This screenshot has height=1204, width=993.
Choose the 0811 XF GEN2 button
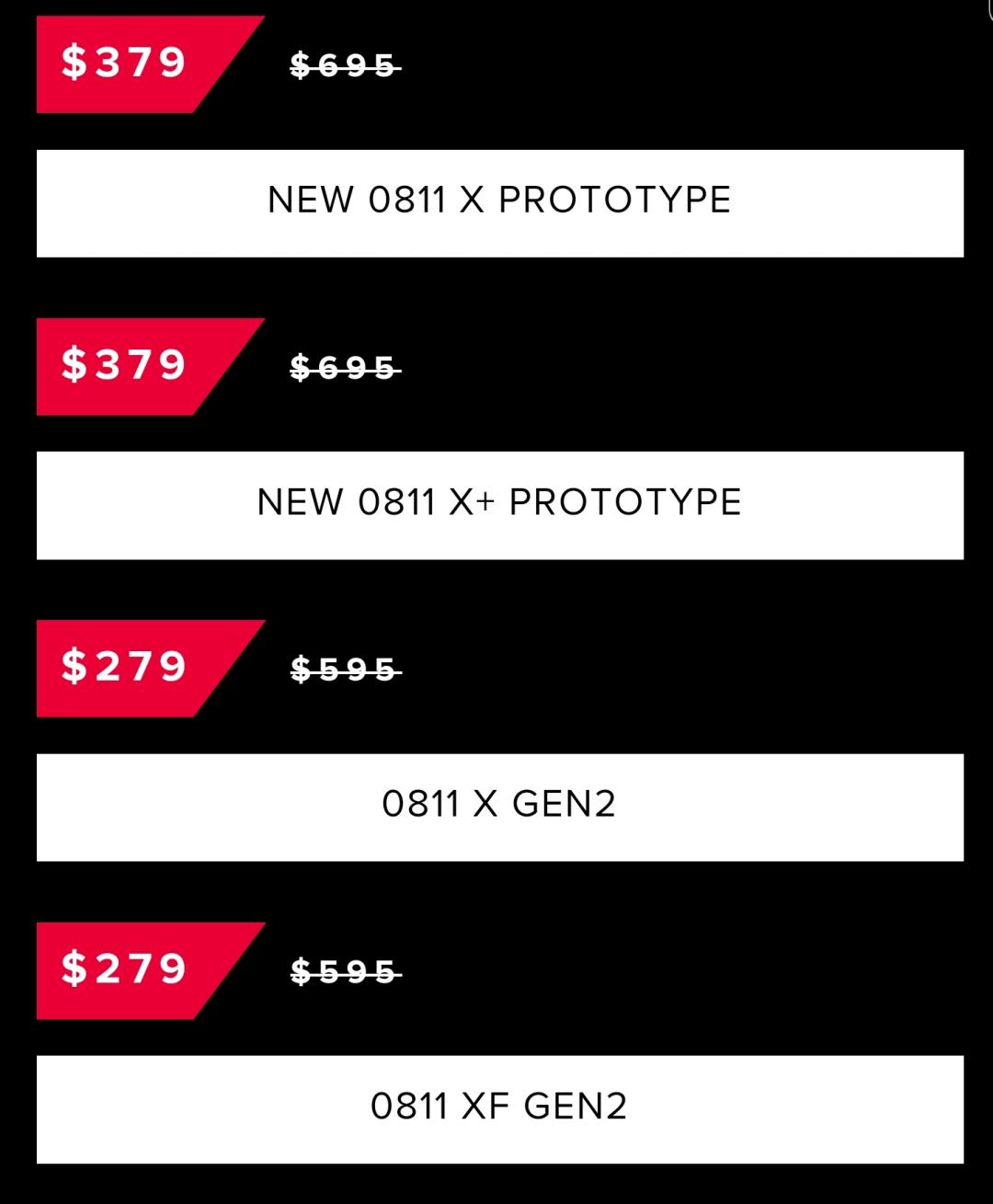(x=499, y=1108)
